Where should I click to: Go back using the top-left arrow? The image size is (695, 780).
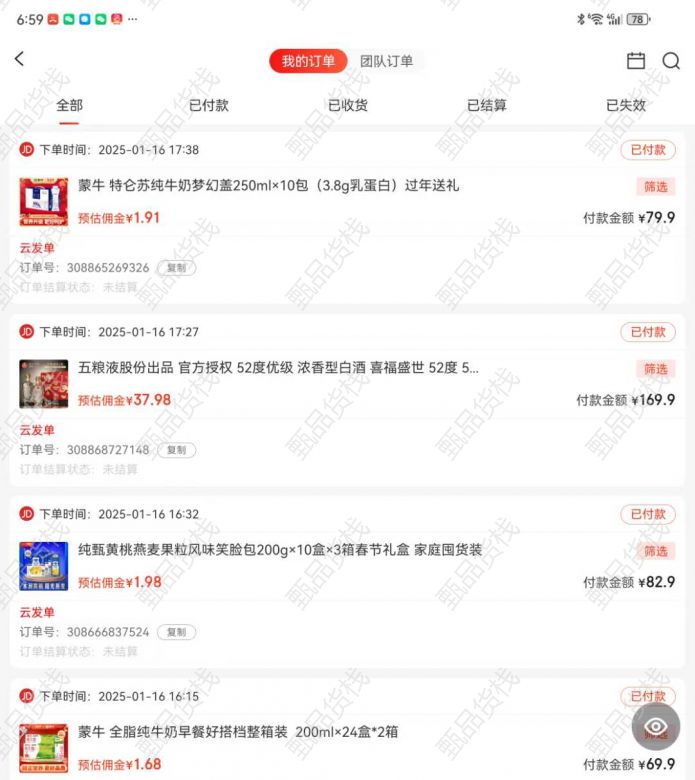19,60
